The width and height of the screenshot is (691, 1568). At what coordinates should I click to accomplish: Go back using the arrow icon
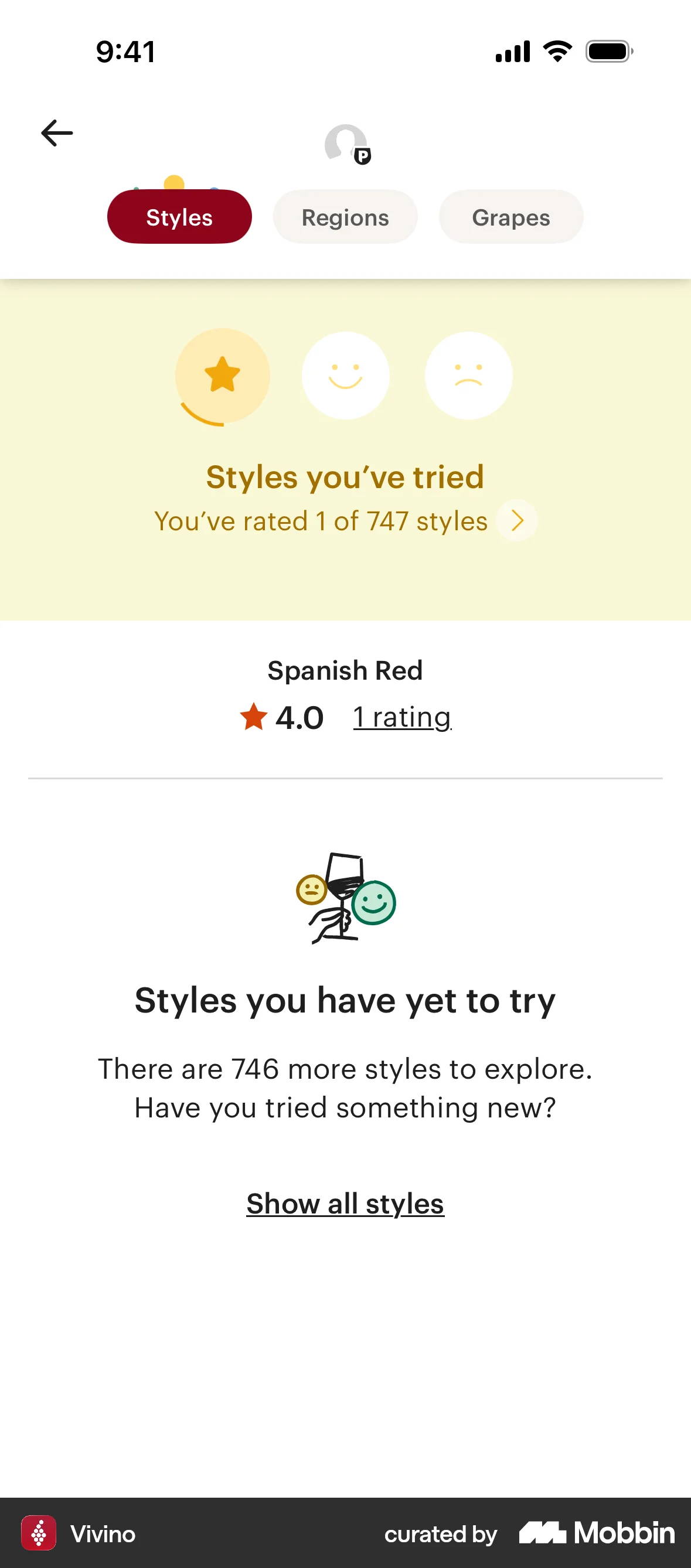coord(57,132)
